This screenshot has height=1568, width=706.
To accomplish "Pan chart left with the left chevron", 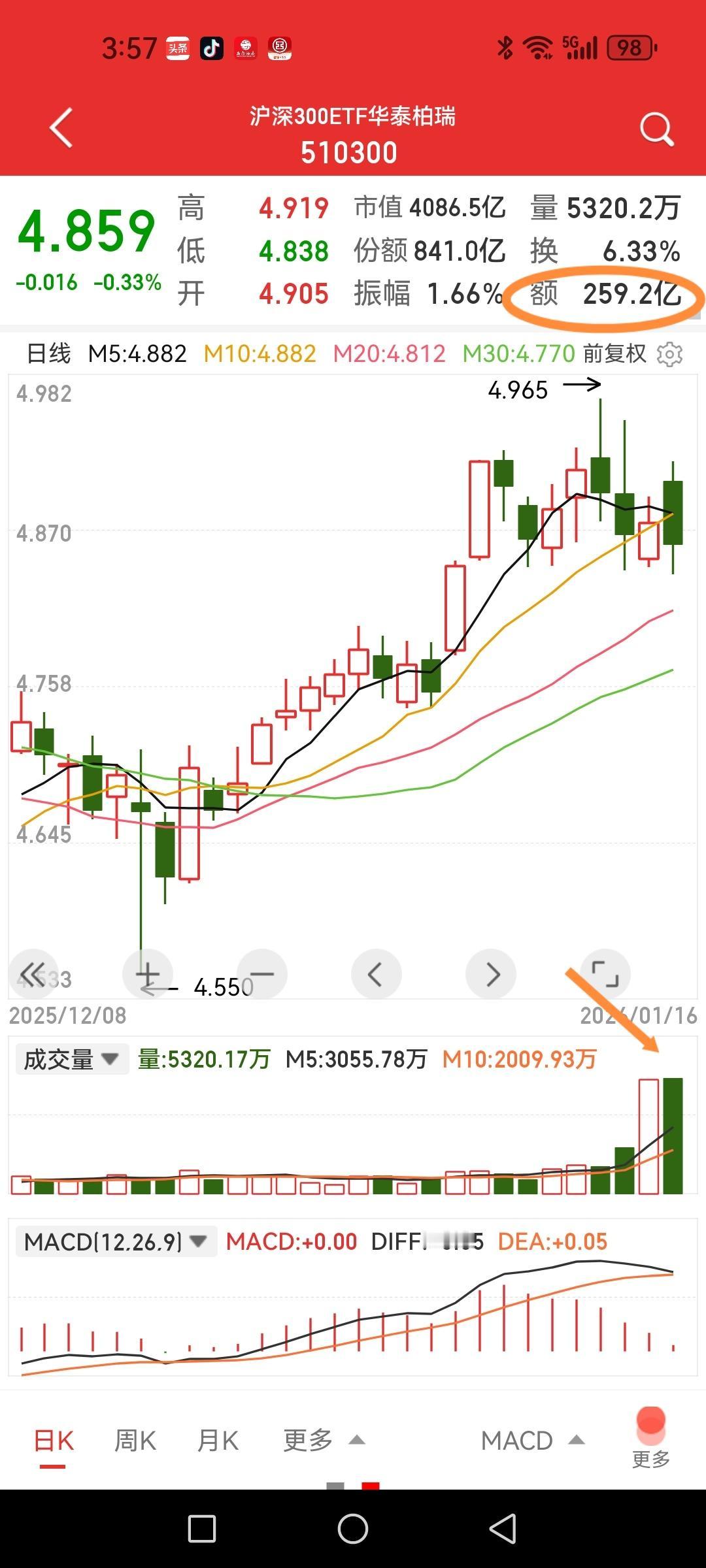I will tap(376, 973).
